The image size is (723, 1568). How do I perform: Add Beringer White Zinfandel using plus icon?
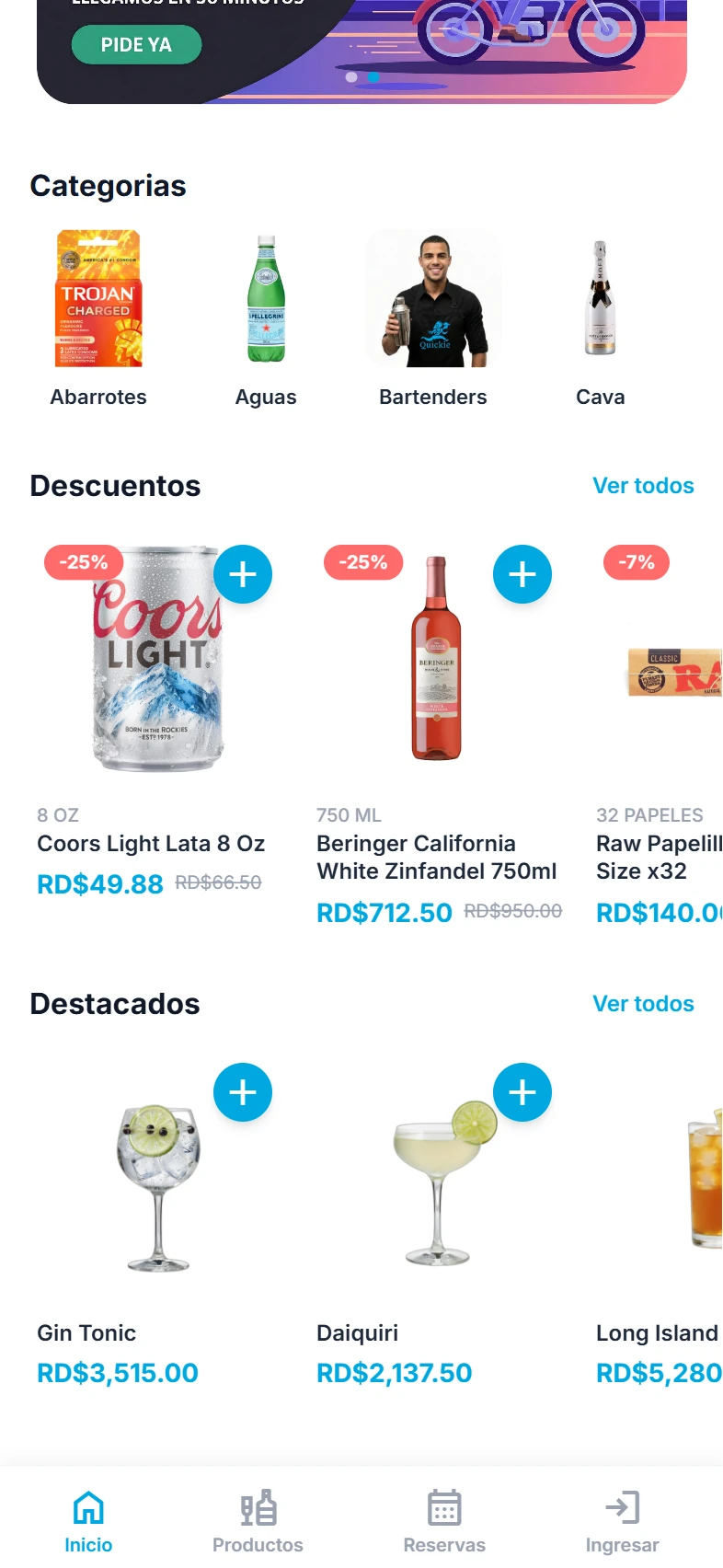522,573
